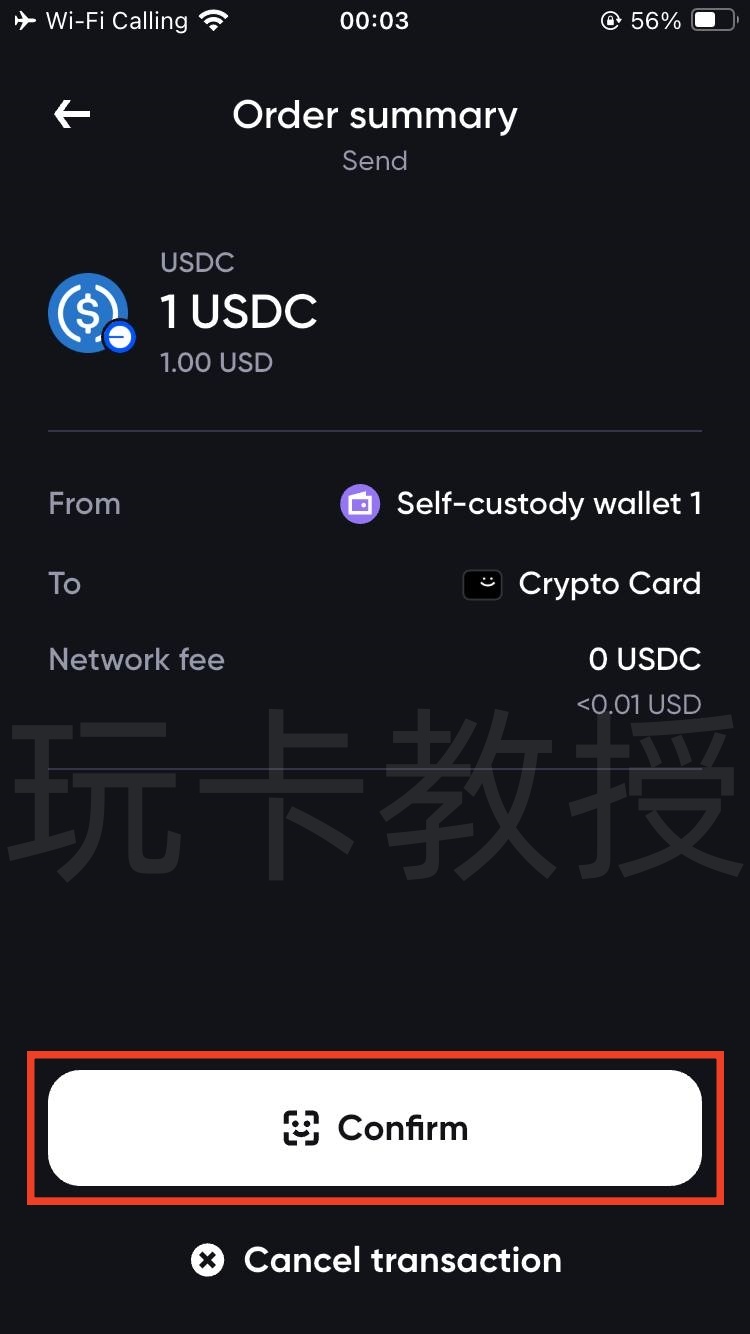Tap the USDC coin logo
Image resolution: width=750 pixels, height=1334 pixels.
click(x=90, y=312)
